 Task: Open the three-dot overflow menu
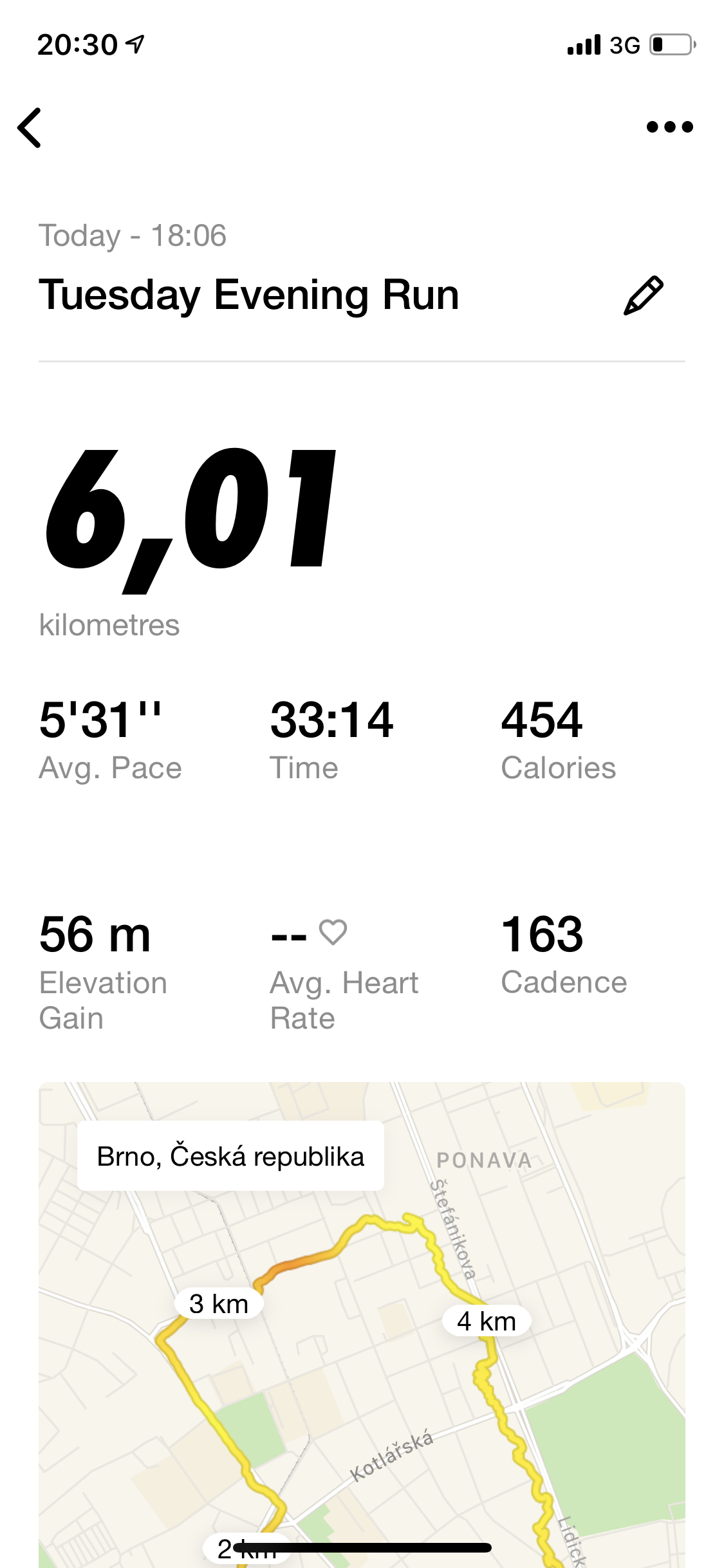669,127
